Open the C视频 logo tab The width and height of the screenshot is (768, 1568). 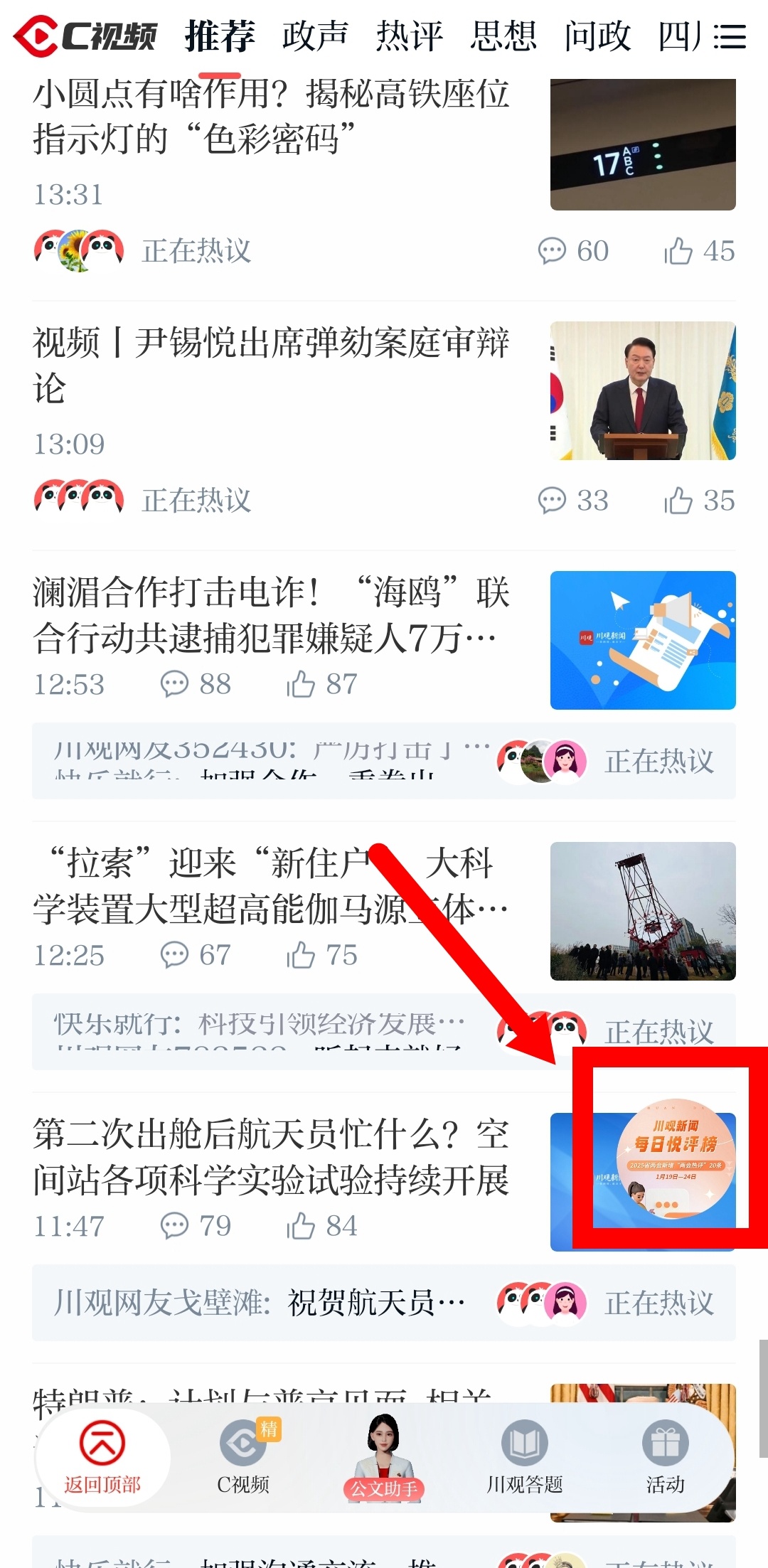coord(85,36)
